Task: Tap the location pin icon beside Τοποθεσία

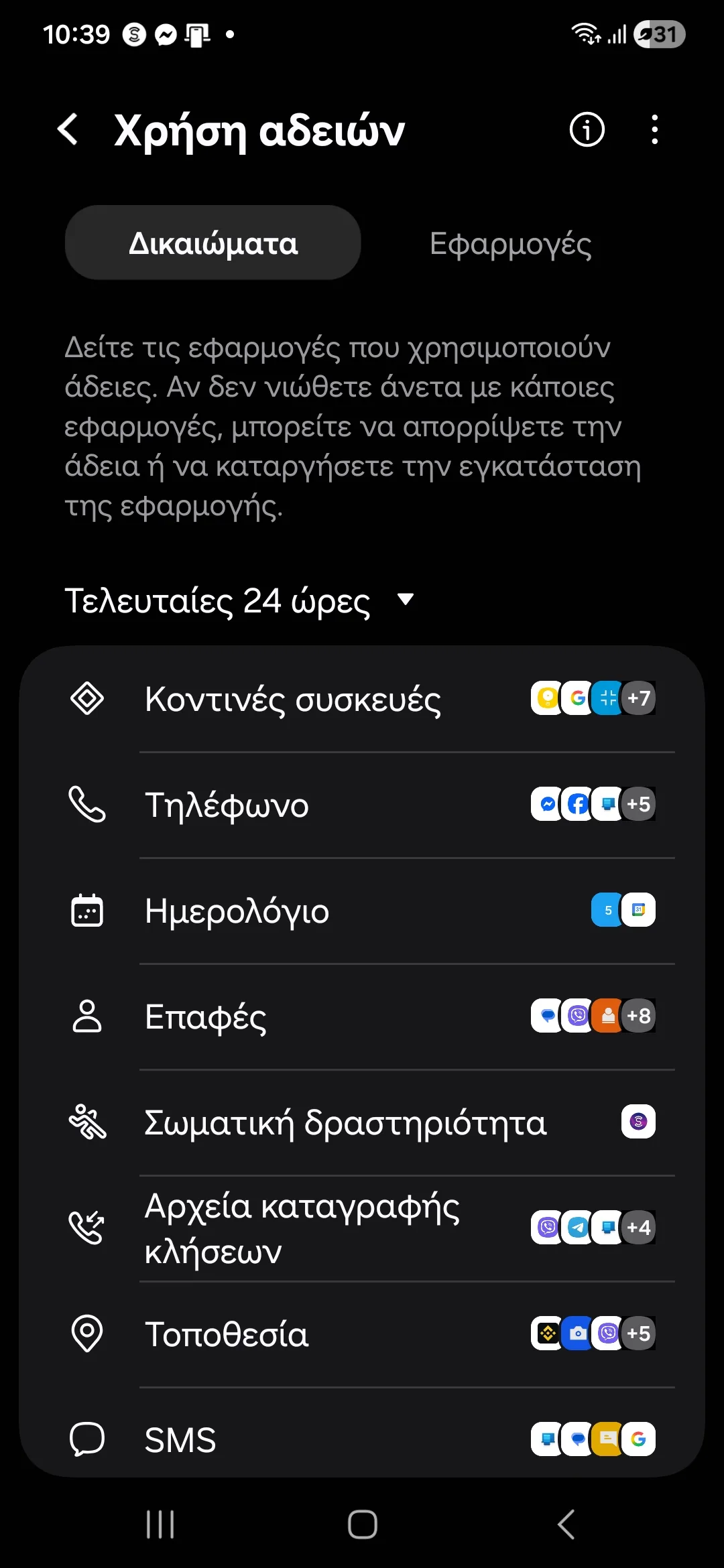Action: click(88, 1333)
